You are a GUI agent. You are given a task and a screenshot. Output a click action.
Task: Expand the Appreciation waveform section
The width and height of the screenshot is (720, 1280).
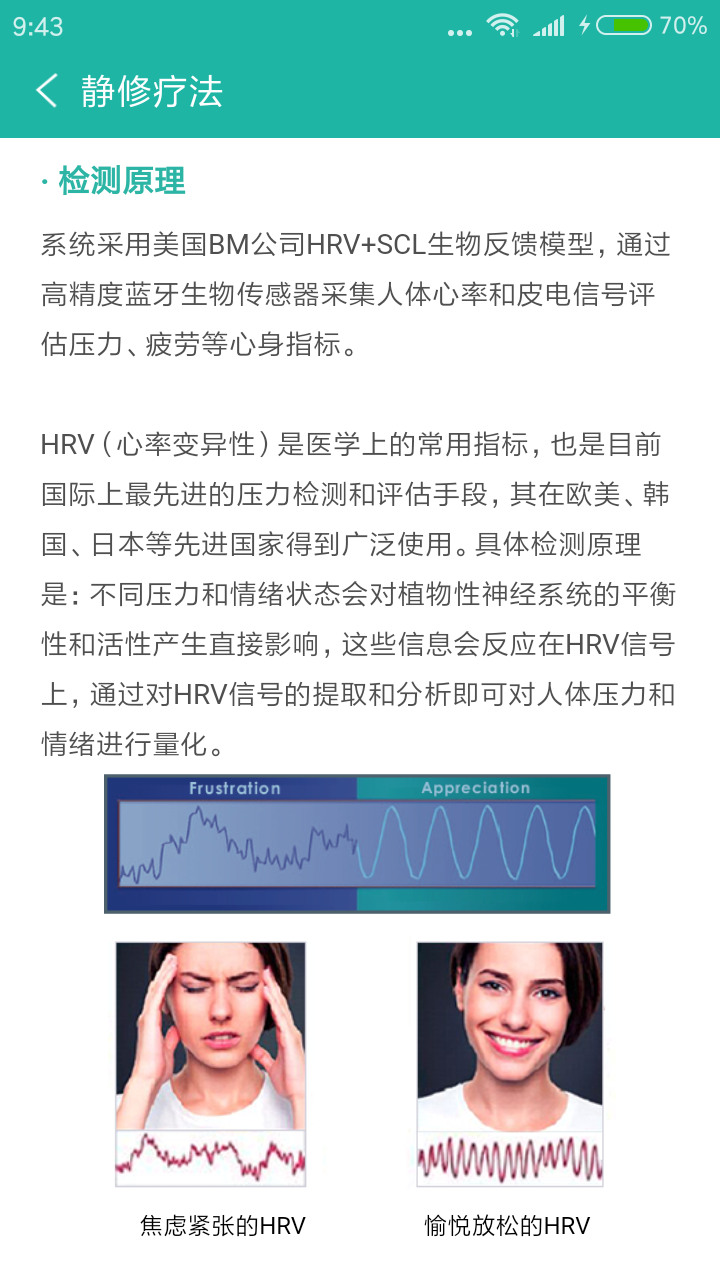[x=480, y=843]
